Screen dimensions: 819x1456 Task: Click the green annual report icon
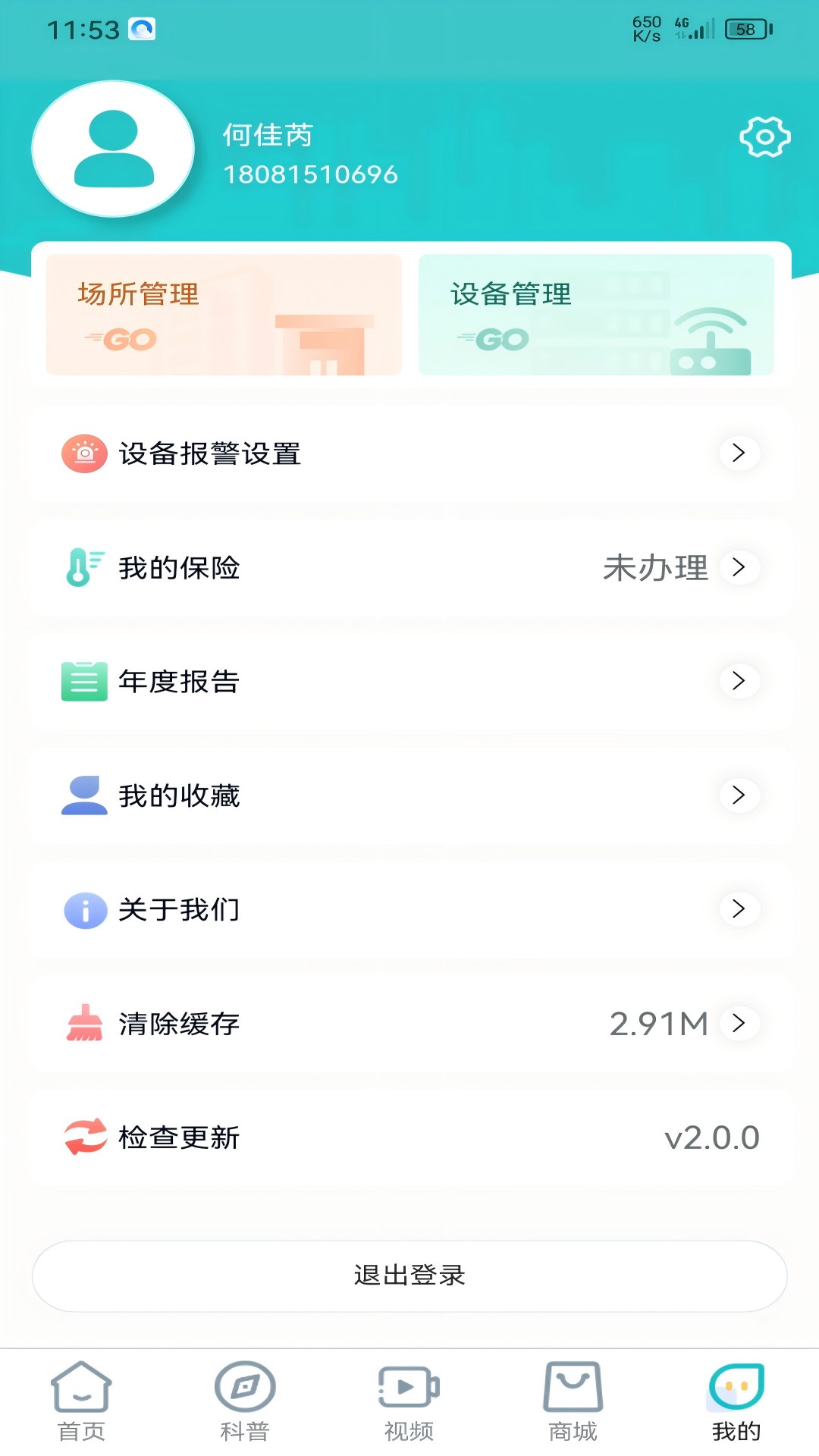[x=84, y=682]
